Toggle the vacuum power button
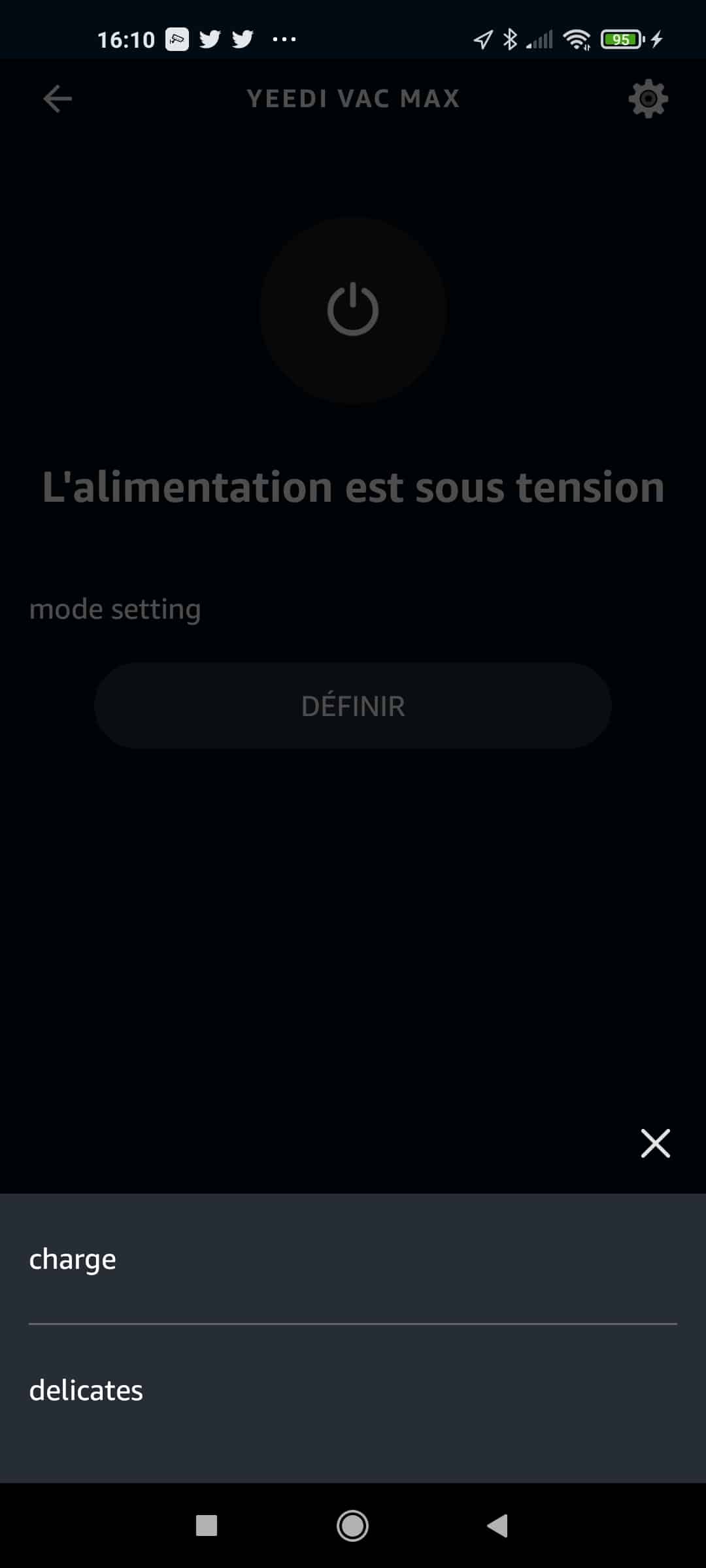 coord(353,310)
